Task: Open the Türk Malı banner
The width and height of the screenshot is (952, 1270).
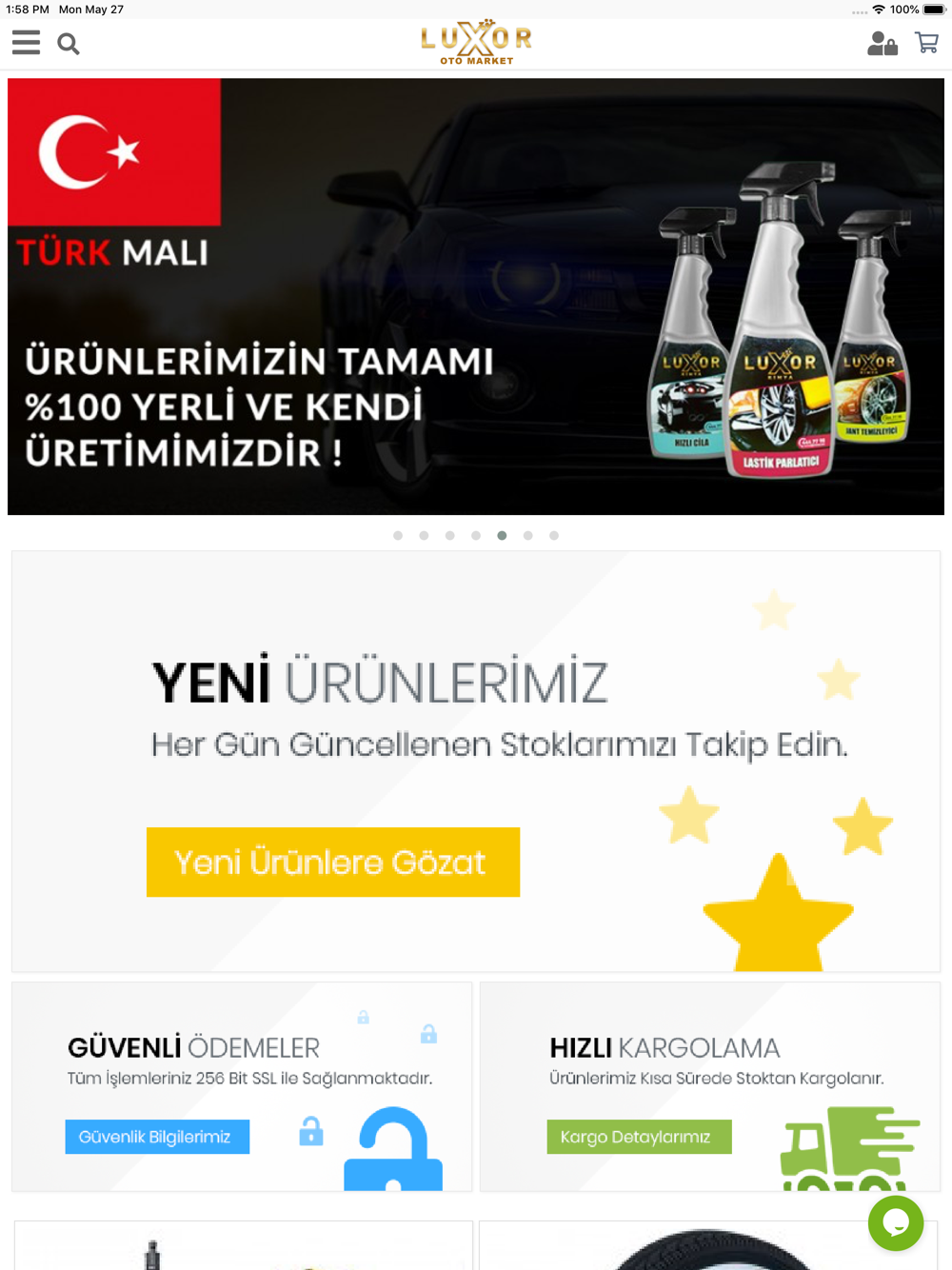Action: point(476,296)
